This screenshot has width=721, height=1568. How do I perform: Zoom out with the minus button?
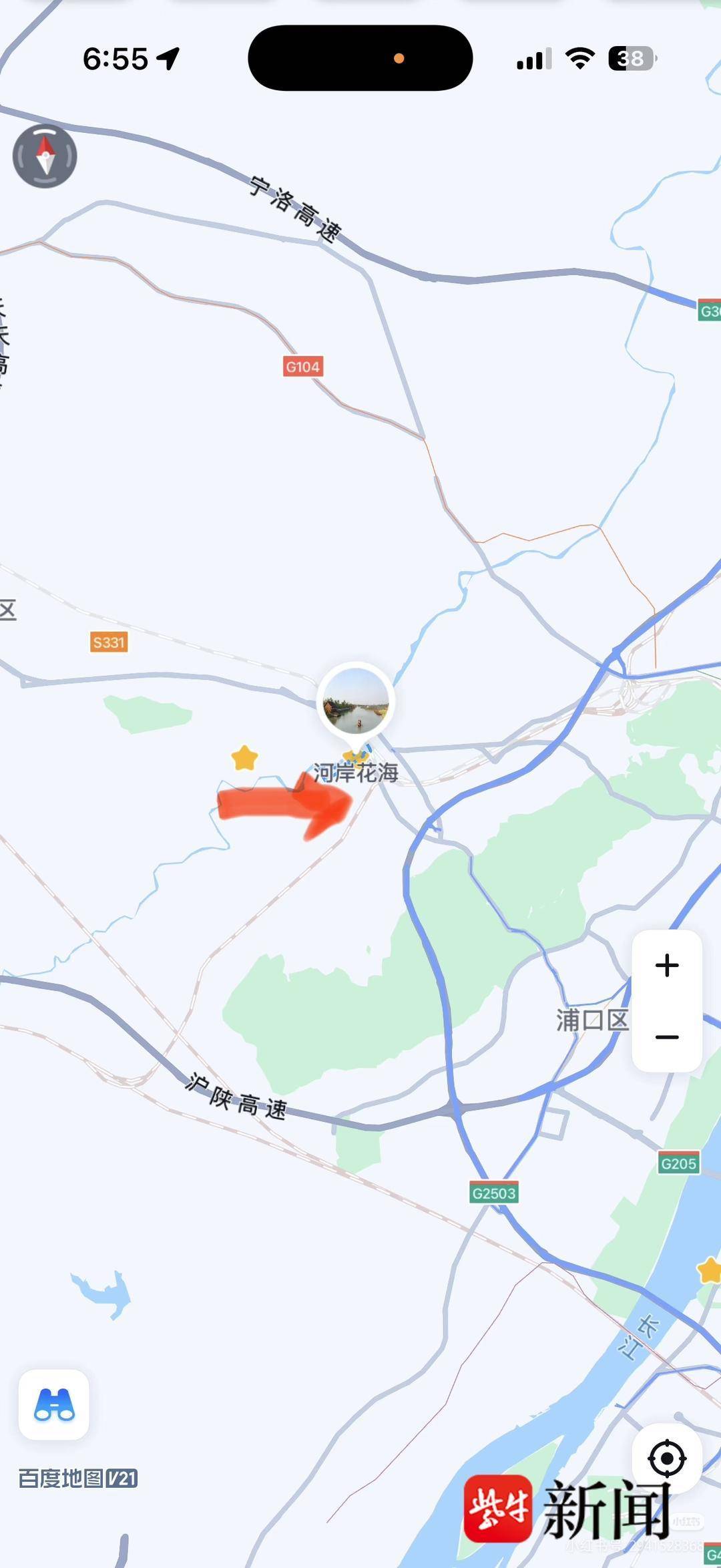666,1037
